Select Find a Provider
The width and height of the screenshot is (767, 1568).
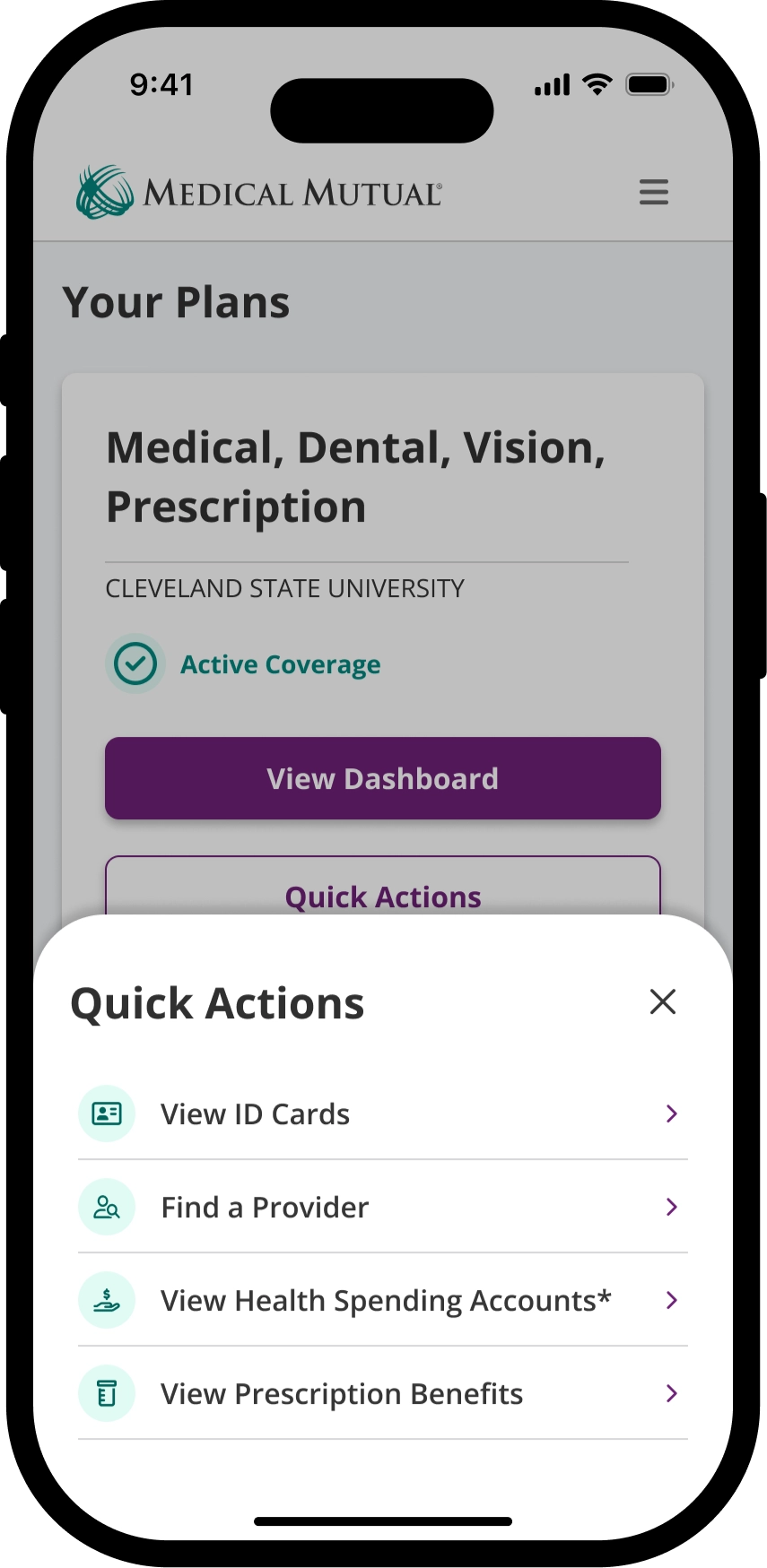(382, 1208)
